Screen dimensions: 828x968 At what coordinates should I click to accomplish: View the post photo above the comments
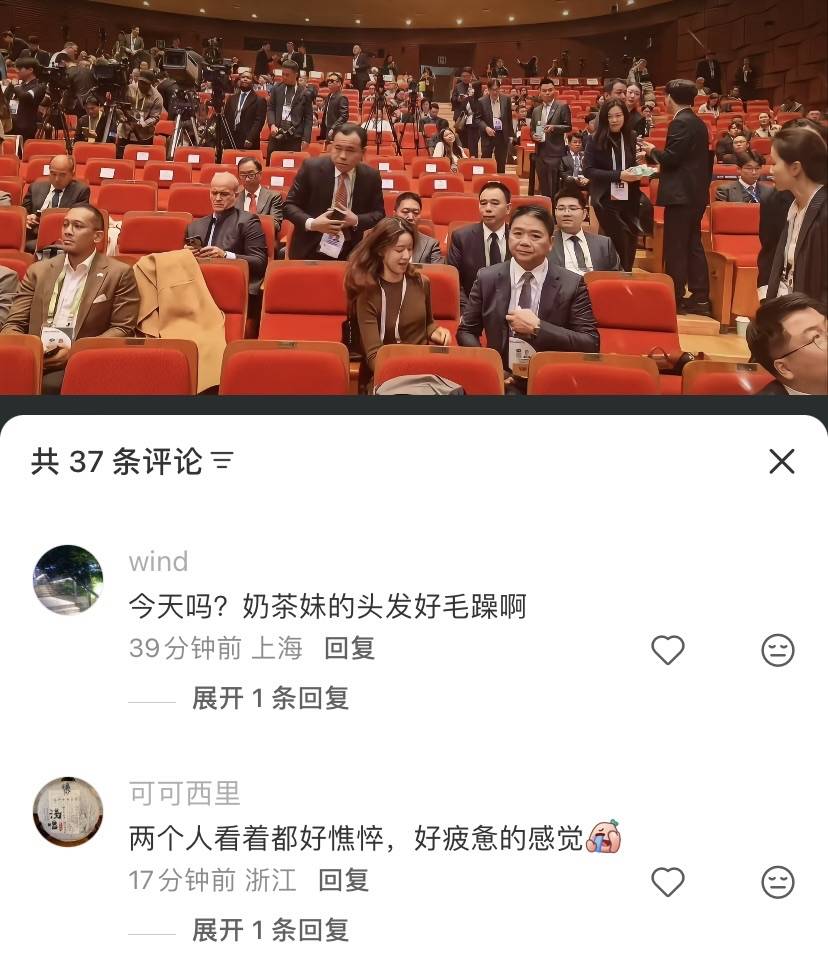point(414,200)
